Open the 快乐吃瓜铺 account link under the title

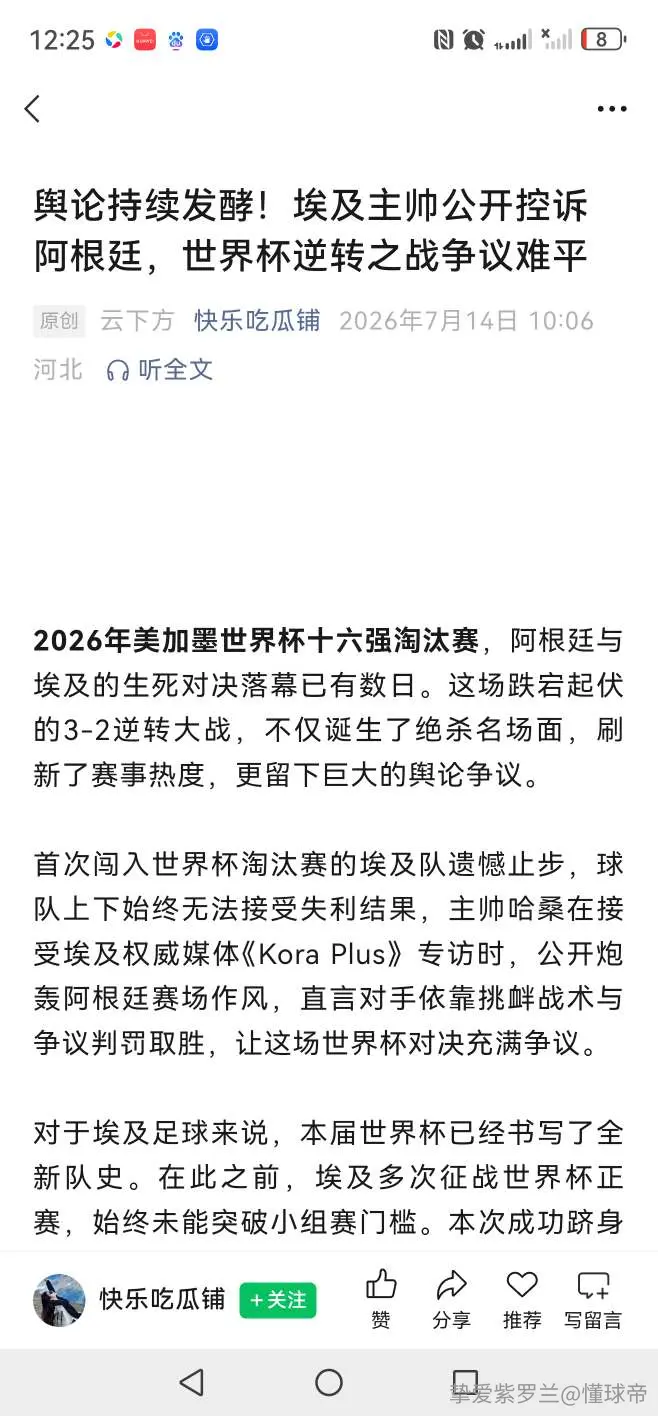(x=257, y=320)
